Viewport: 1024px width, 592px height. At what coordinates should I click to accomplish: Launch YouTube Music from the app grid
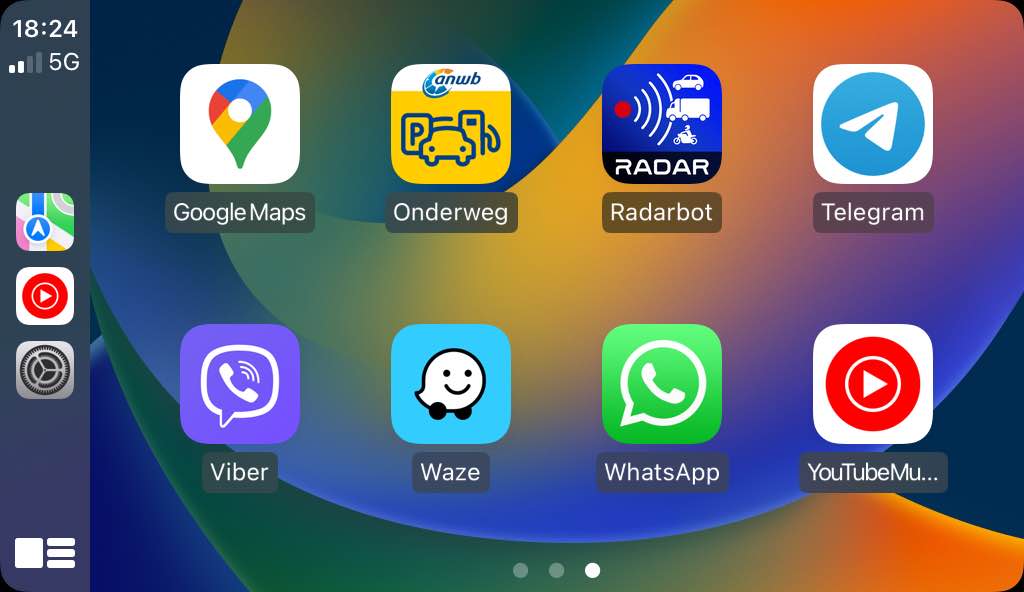(872, 384)
